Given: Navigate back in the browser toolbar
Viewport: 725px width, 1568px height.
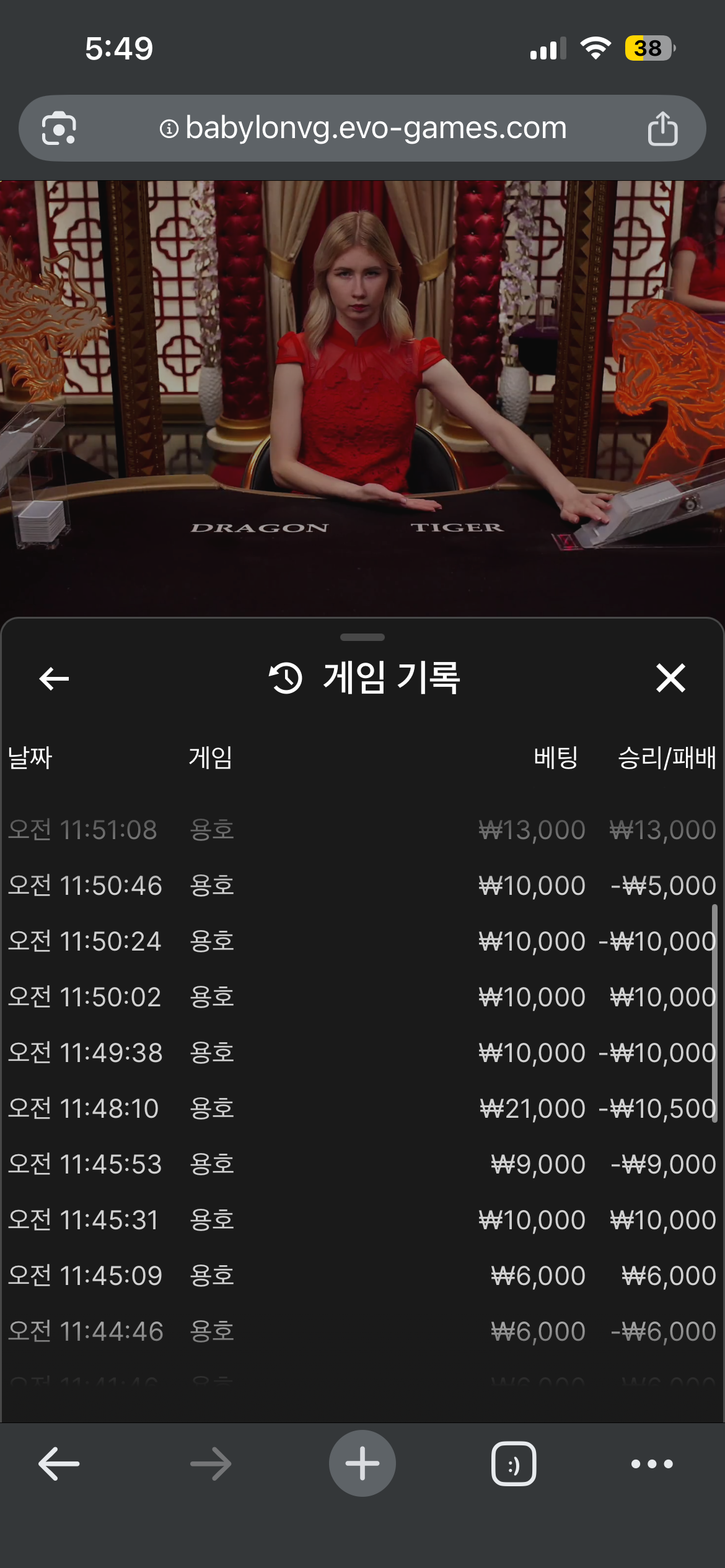Looking at the screenshot, I should pyautogui.click(x=59, y=1464).
